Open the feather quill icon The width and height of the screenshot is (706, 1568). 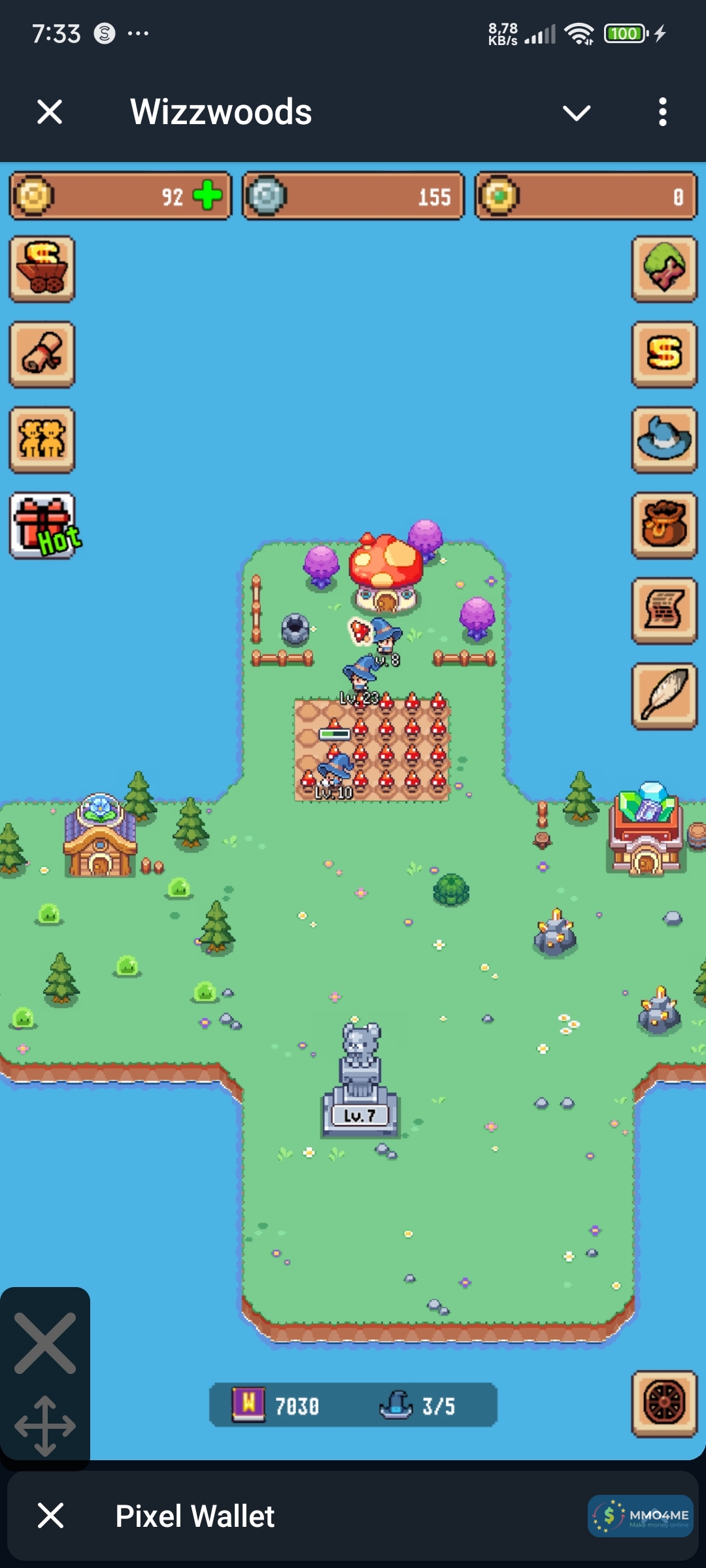[x=664, y=696]
